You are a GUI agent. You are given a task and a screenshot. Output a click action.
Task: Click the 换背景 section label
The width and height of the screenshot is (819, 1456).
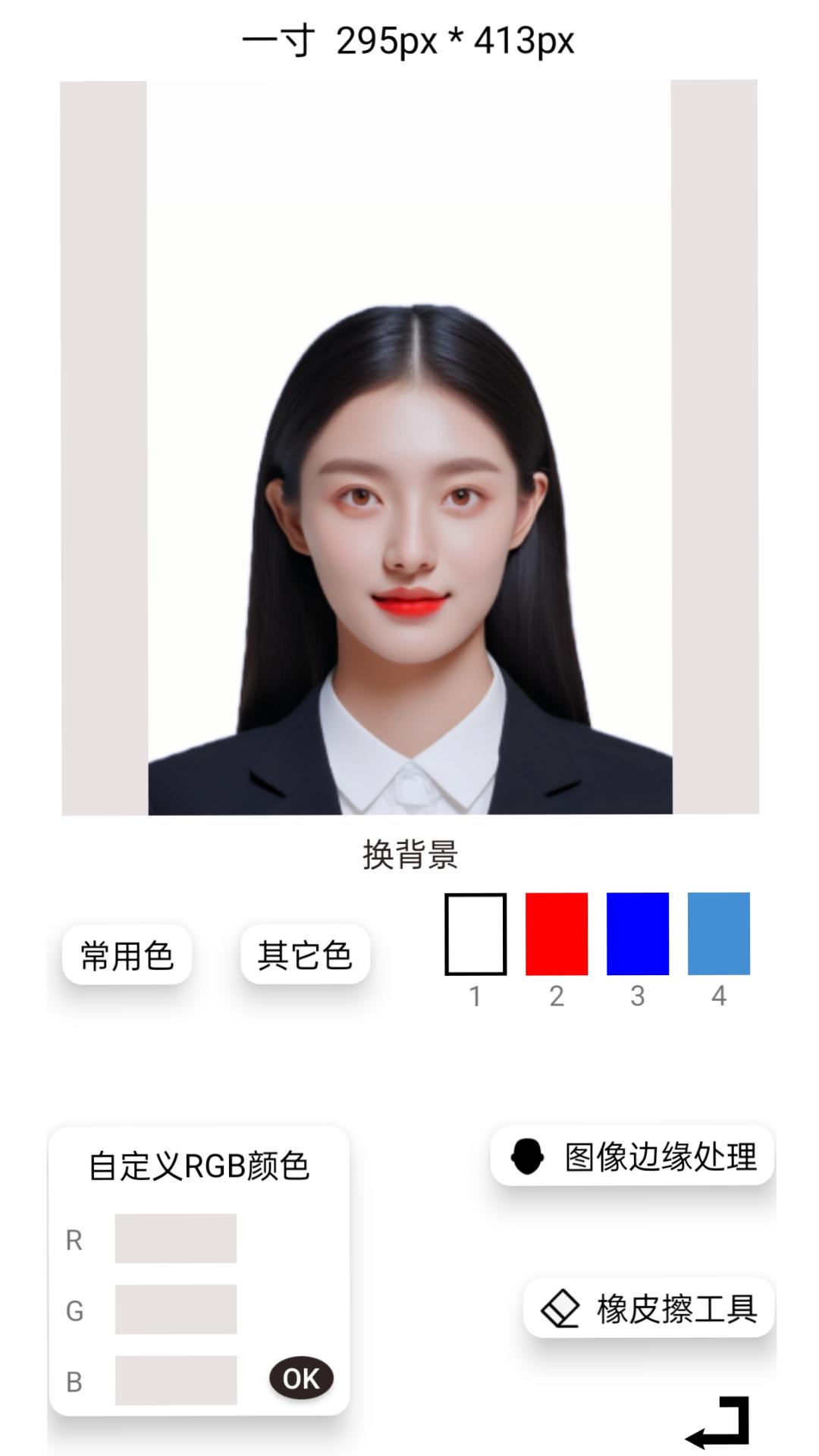click(409, 855)
